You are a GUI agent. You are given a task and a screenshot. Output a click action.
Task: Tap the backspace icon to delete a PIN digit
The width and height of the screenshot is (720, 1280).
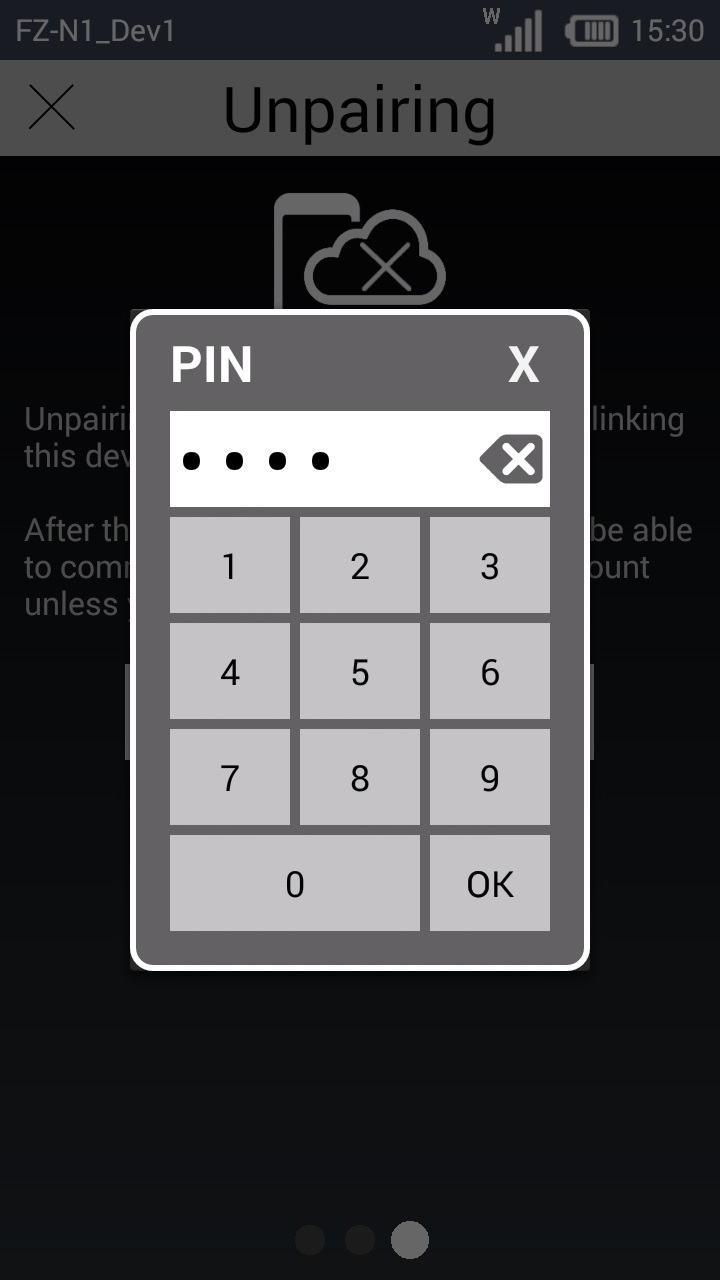510,459
